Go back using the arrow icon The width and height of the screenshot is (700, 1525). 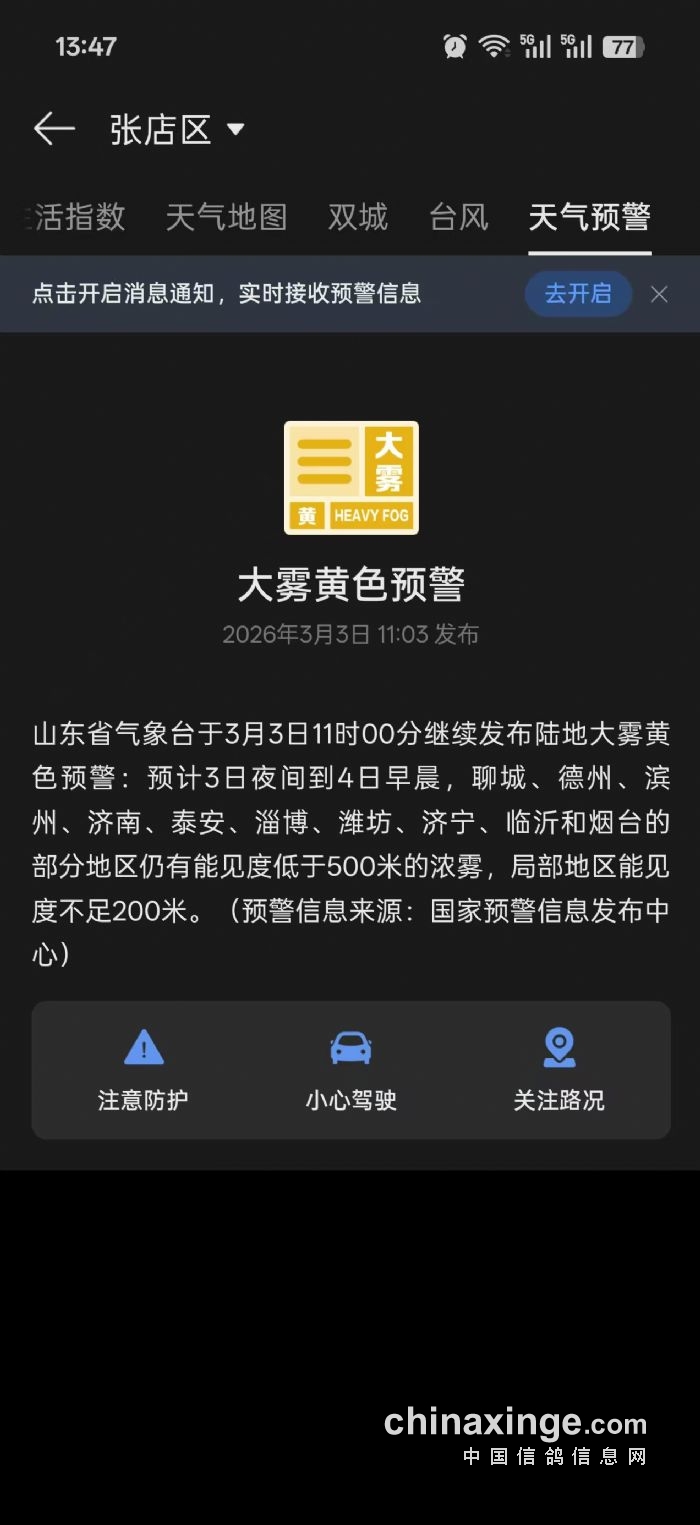[54, 129]
